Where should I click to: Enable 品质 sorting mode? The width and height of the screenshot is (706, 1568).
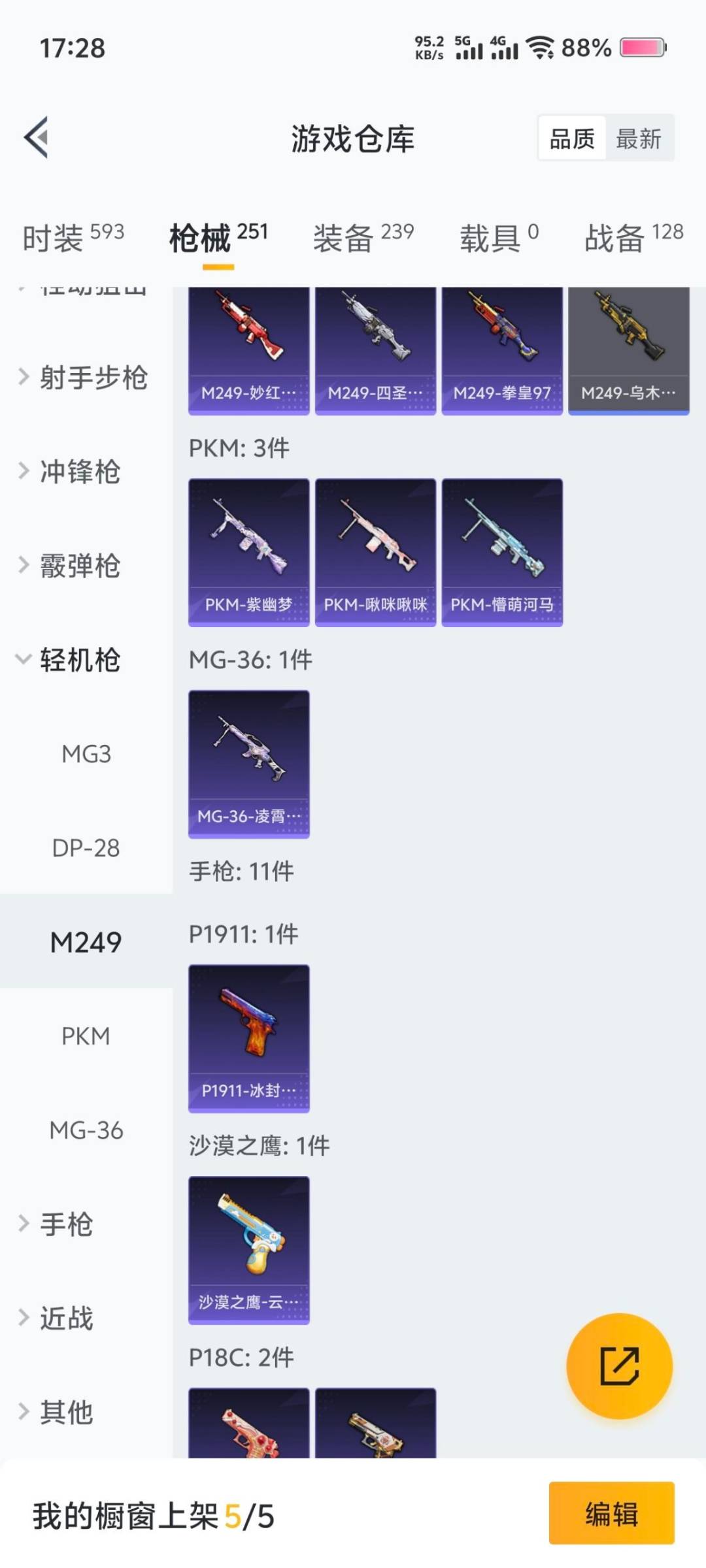[571, 139]
